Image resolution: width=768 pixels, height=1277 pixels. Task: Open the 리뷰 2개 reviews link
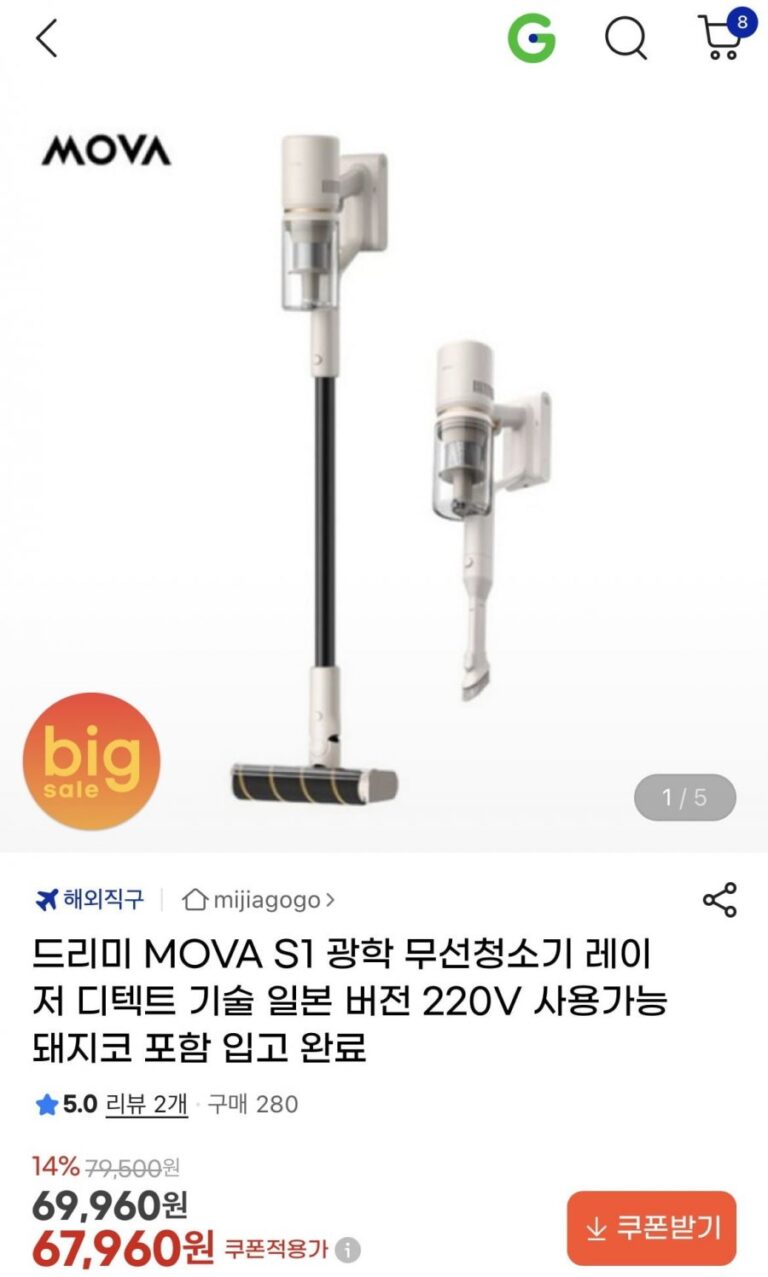(145, 1105)
